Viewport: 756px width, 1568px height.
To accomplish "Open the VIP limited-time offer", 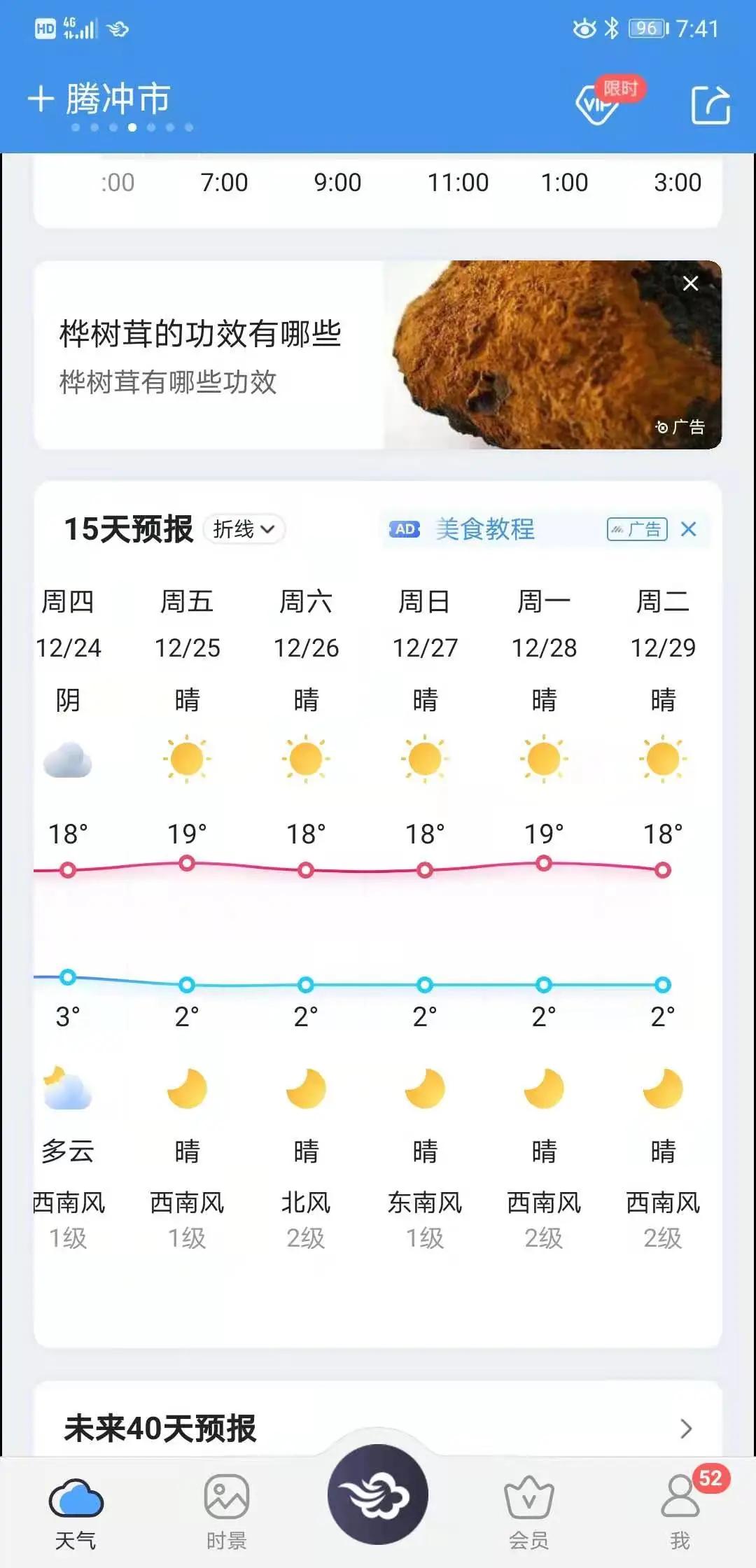I will click(601, 102).
